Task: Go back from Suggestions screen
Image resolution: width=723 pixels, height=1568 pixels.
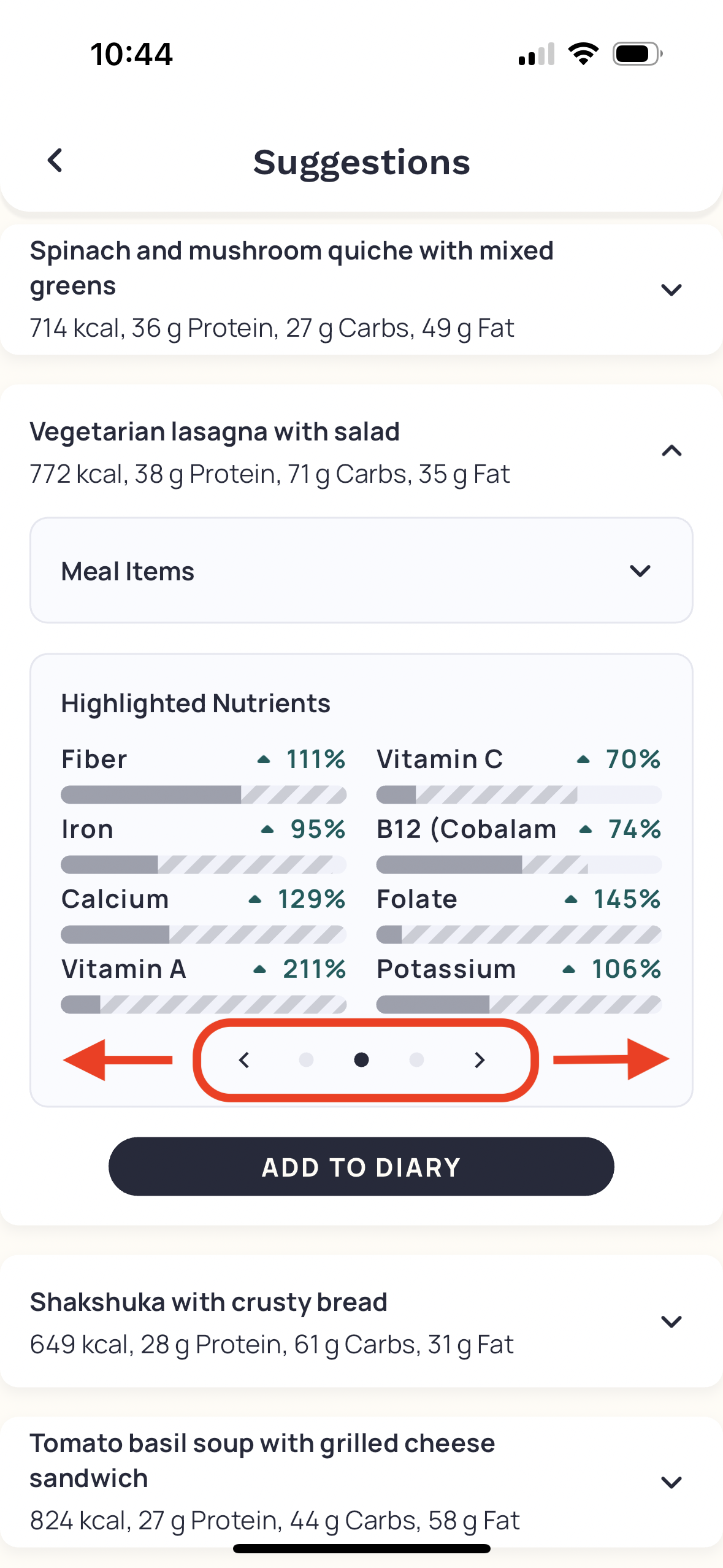Action: point(55,161)
